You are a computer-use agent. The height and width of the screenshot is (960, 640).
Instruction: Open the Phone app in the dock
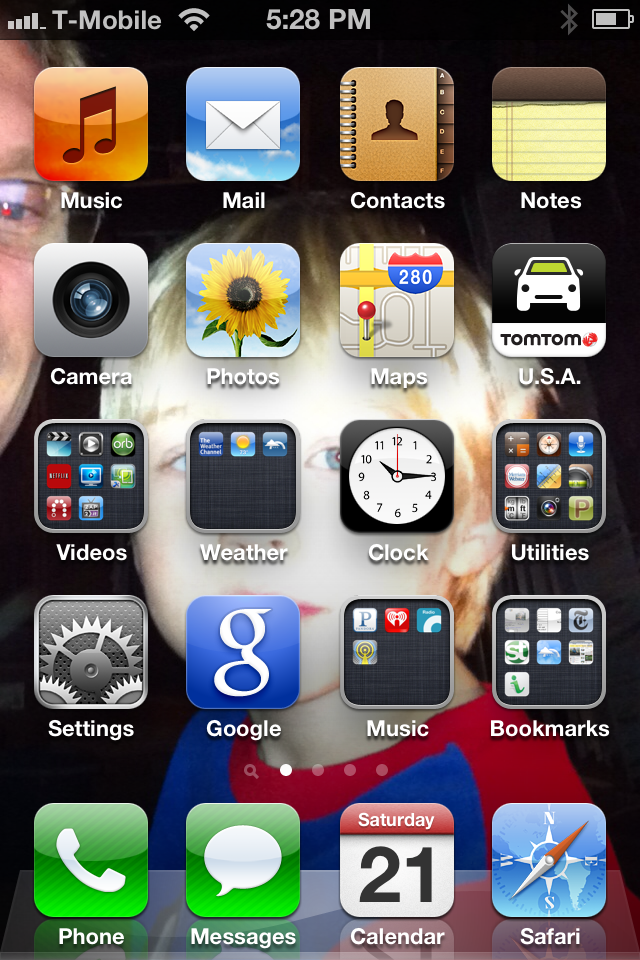pos(91,860)
